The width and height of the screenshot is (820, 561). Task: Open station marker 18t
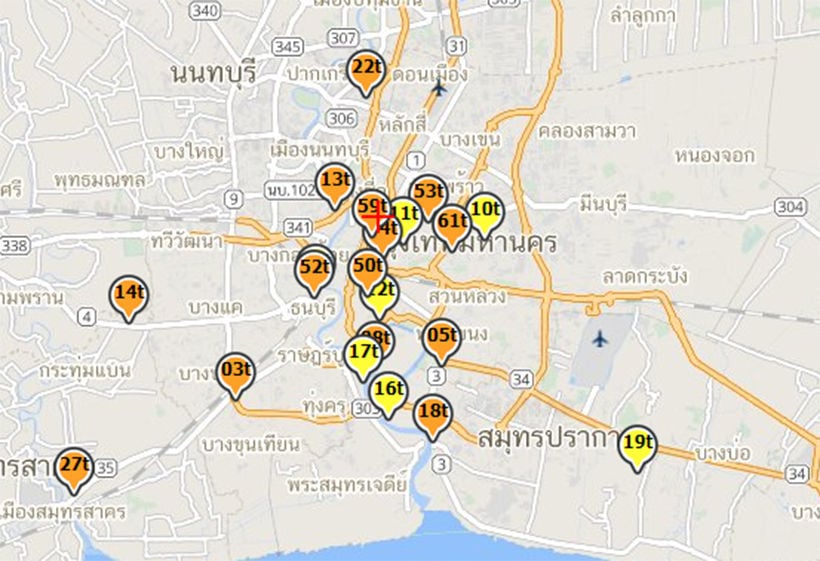(x=433, y=413)
